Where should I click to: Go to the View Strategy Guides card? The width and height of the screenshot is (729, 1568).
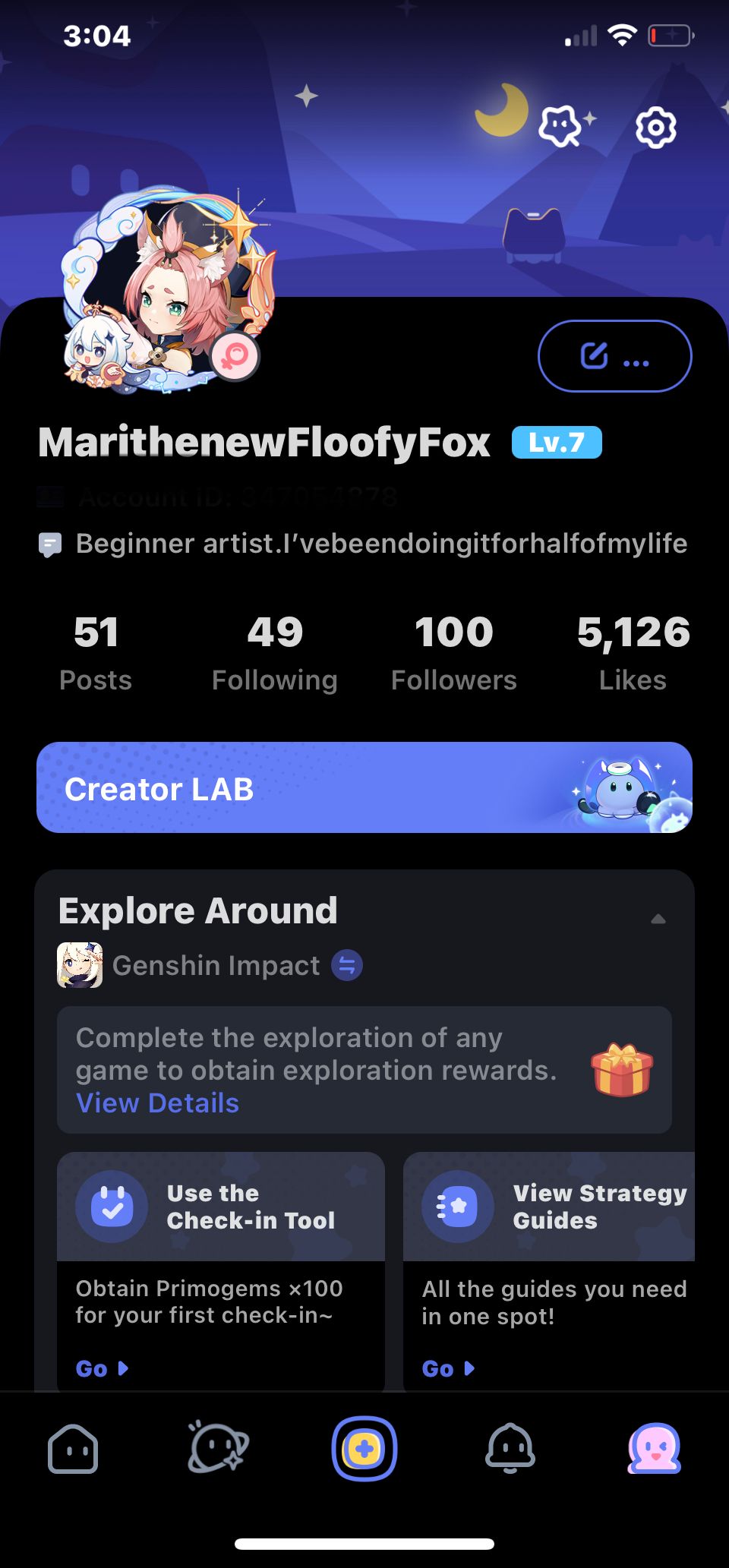pyautogui.click(x=448, y=1368)
